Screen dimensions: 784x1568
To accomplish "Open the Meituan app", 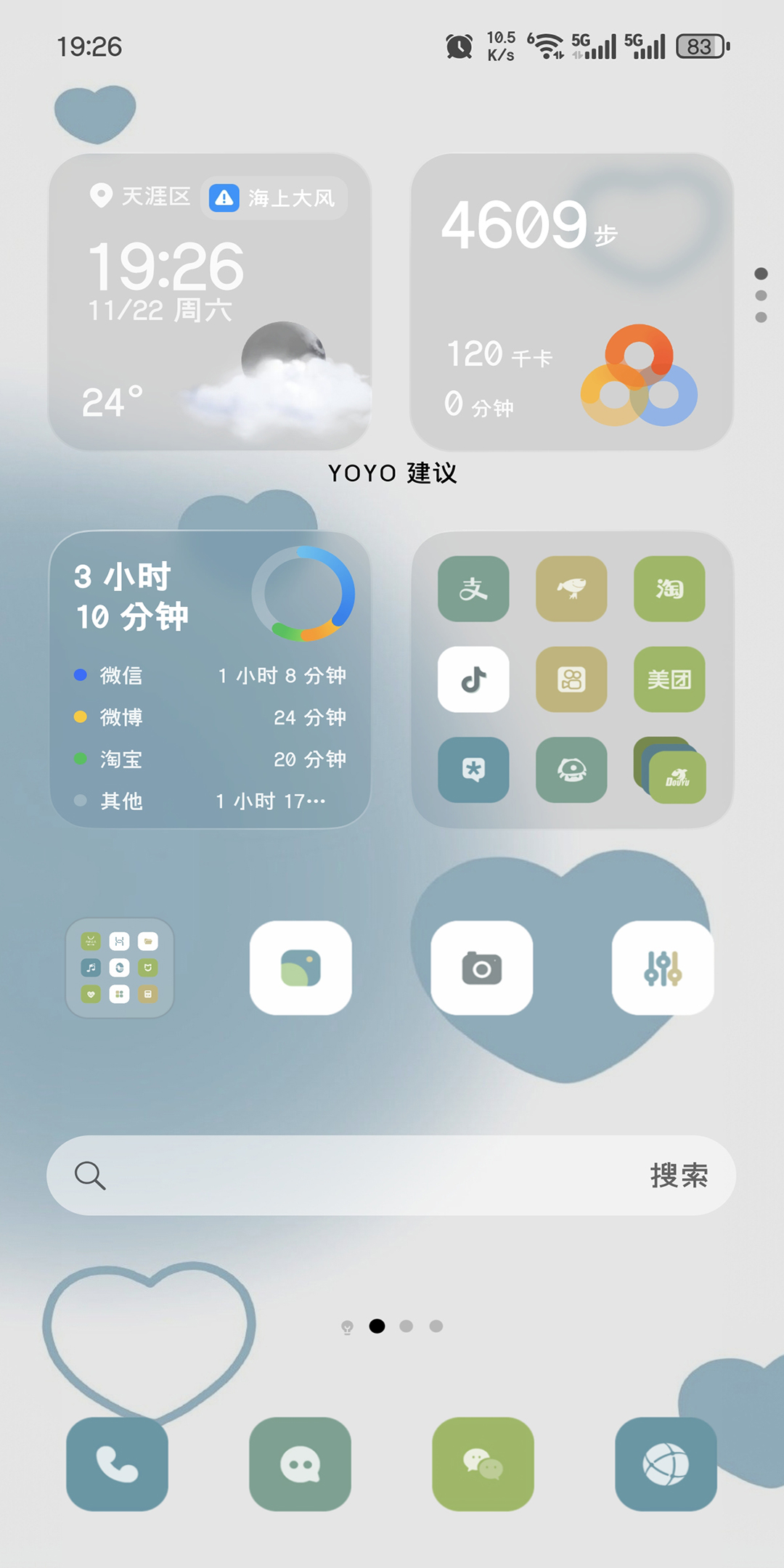I will click(669, 679).
